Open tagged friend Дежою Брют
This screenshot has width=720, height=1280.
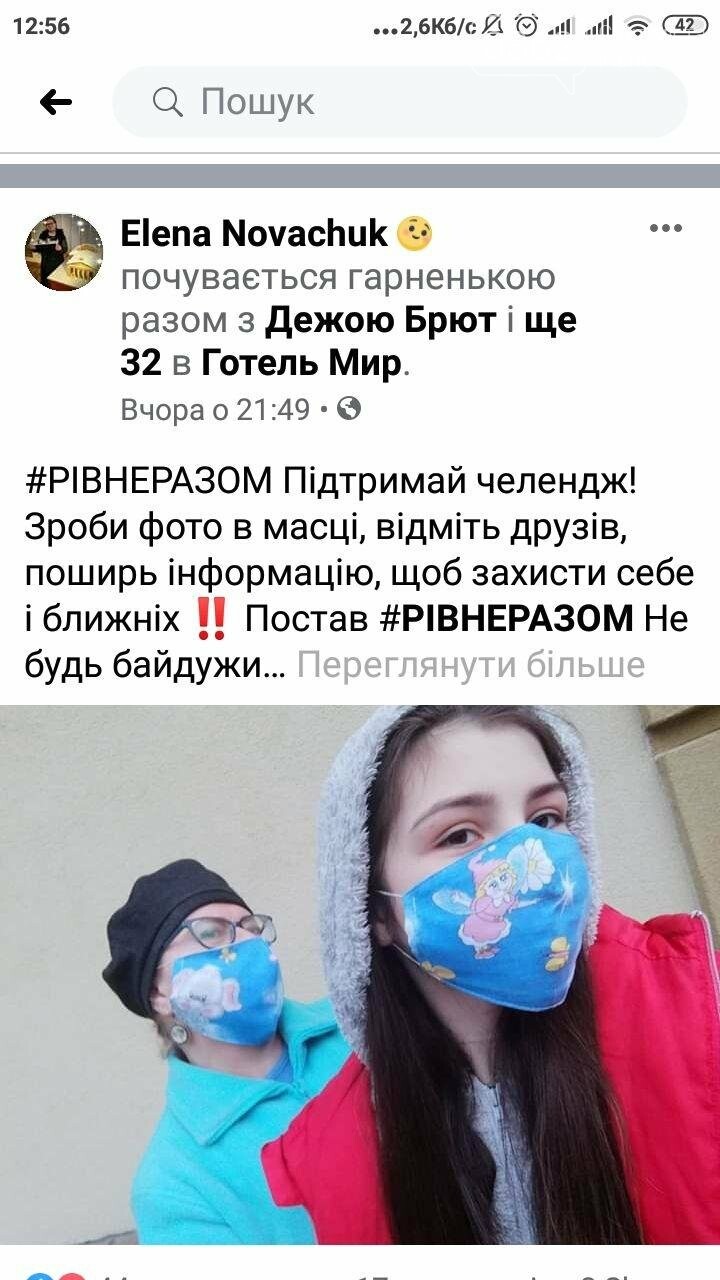[380, 320]
